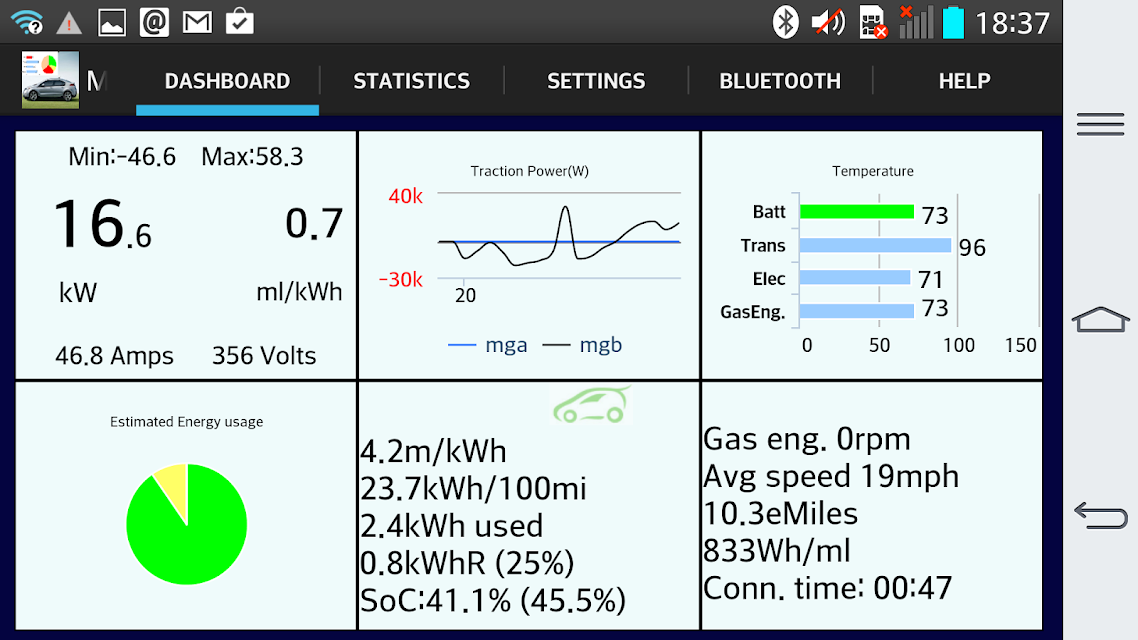Switch to the Statistics tab
Screen dimensions: 1138x640
coord(412,81)
